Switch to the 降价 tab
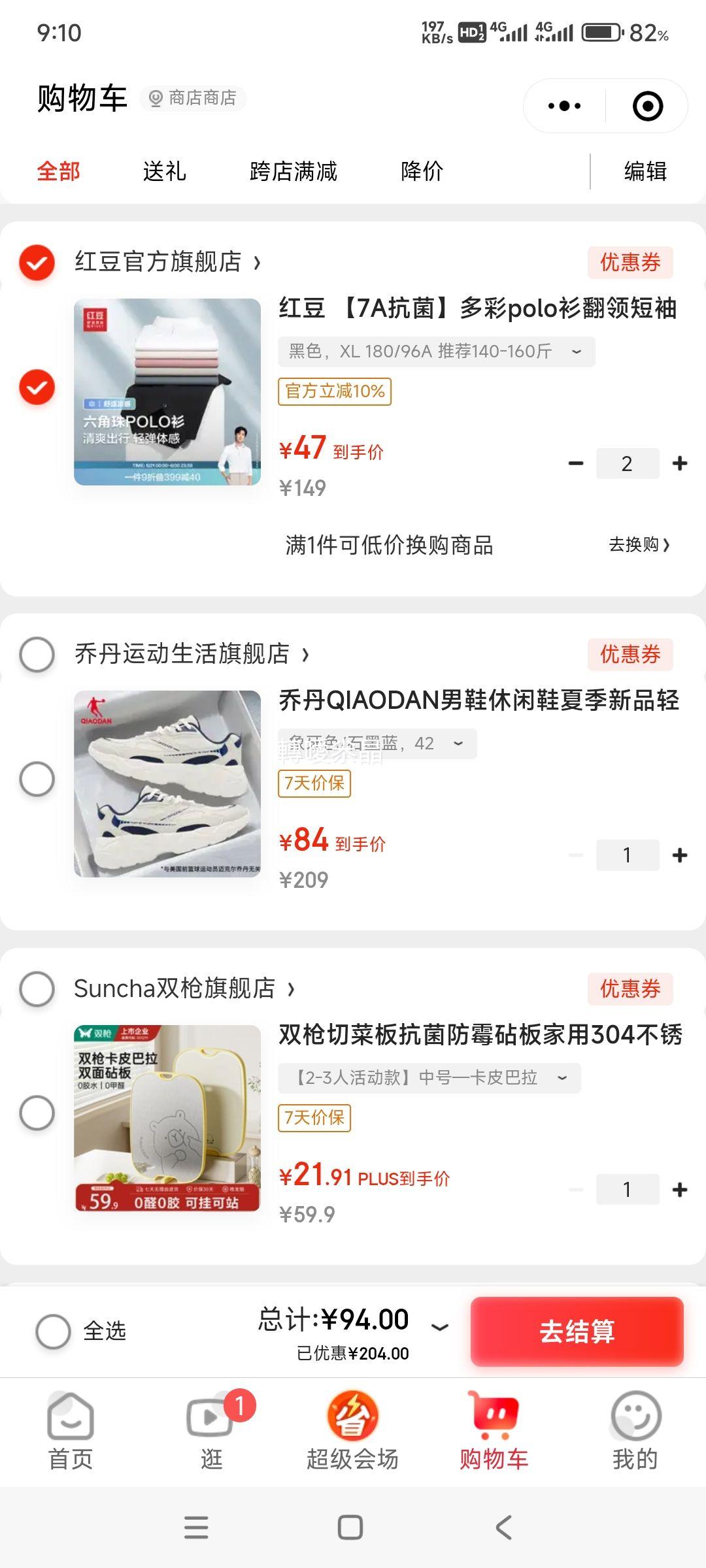This screenshot has height=1568, width=706. tap(422, 172)
